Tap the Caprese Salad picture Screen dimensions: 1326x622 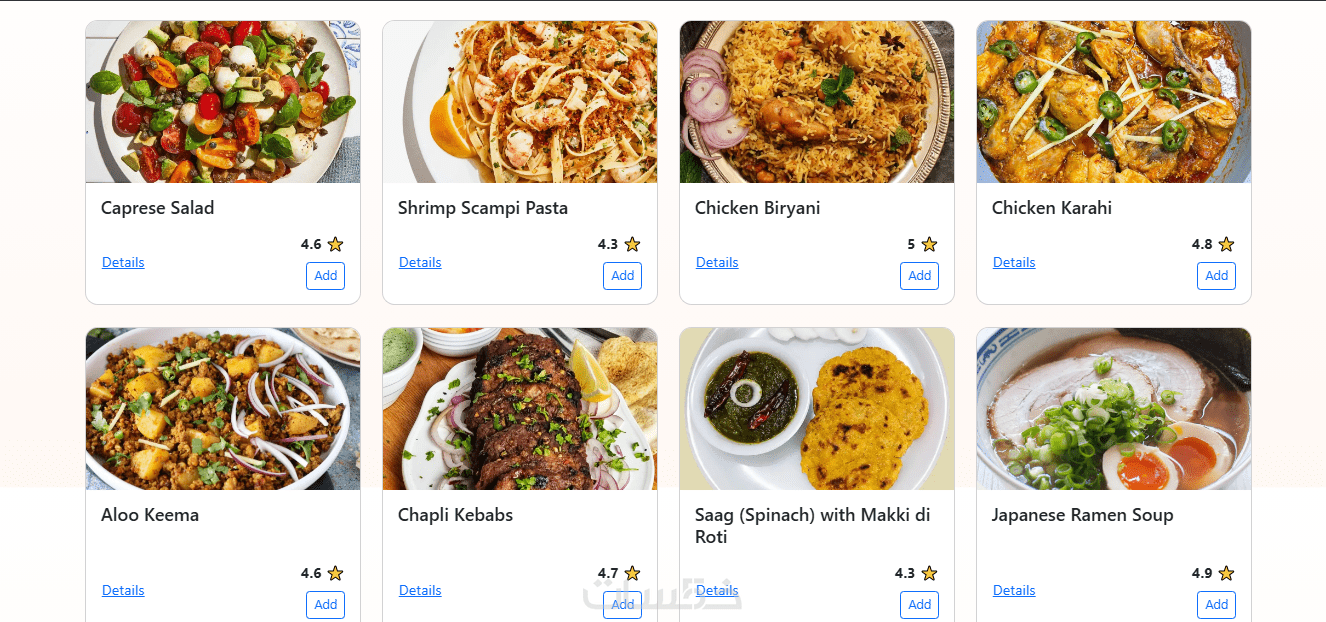pos(223,102)
